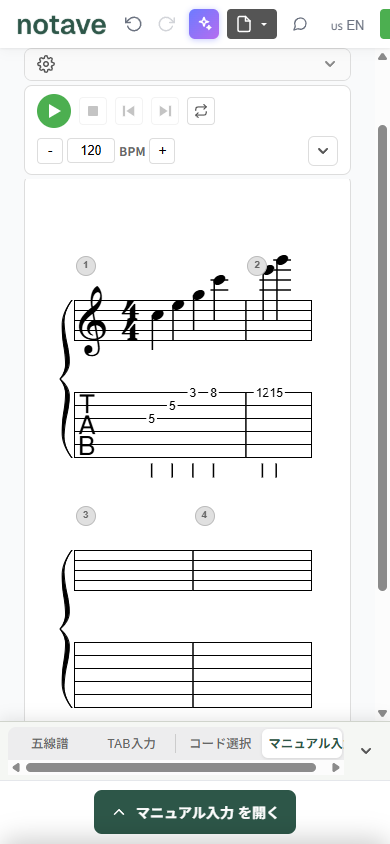The height and width of the screenshot is (844, 390).
Task: Skip back to the previous measure
Action: pyautogui.click(x=129, y=111)
